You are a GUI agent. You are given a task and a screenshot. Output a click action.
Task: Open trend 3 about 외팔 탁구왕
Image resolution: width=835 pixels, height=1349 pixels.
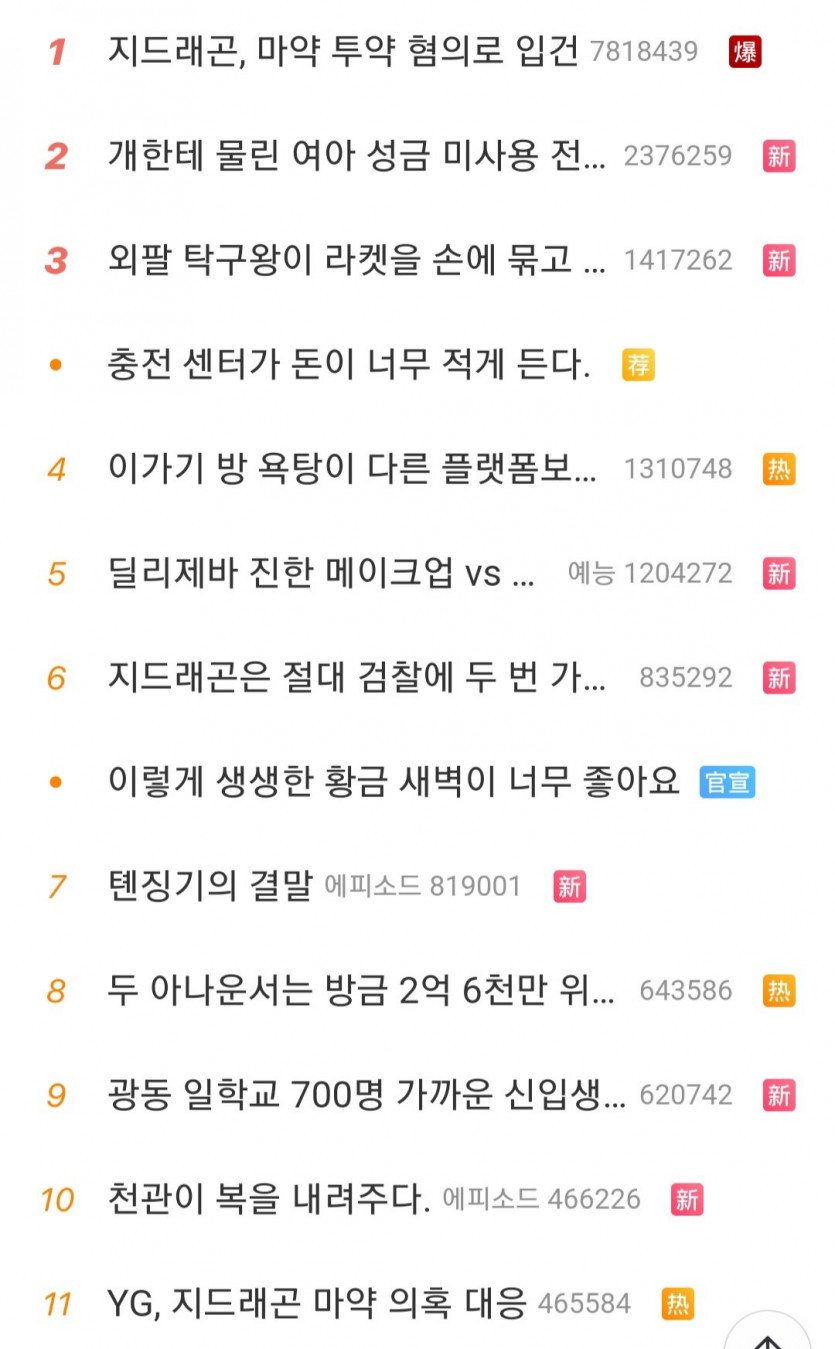coord(356,260)
